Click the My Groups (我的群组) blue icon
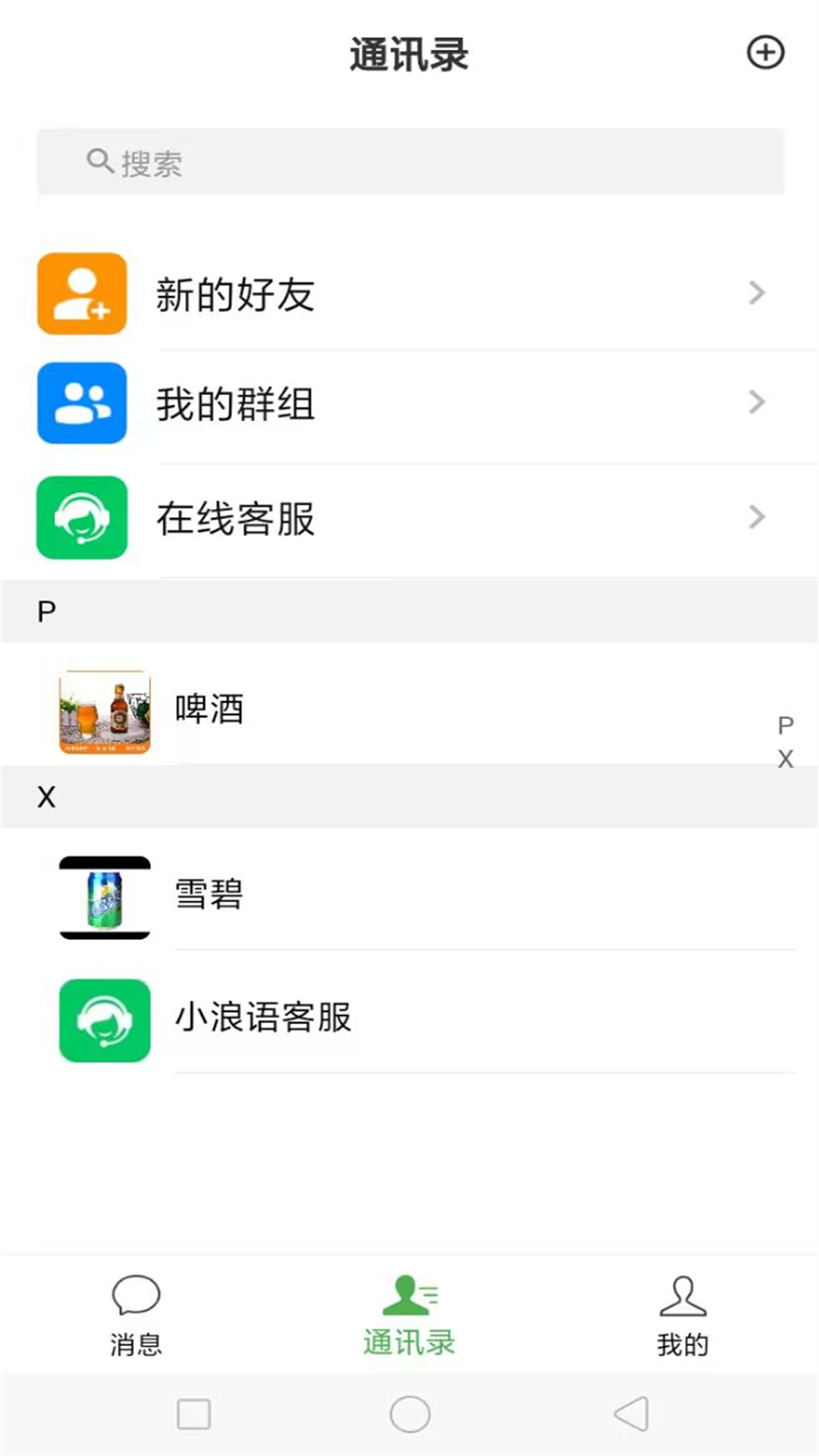 click(x=82, y=404)
